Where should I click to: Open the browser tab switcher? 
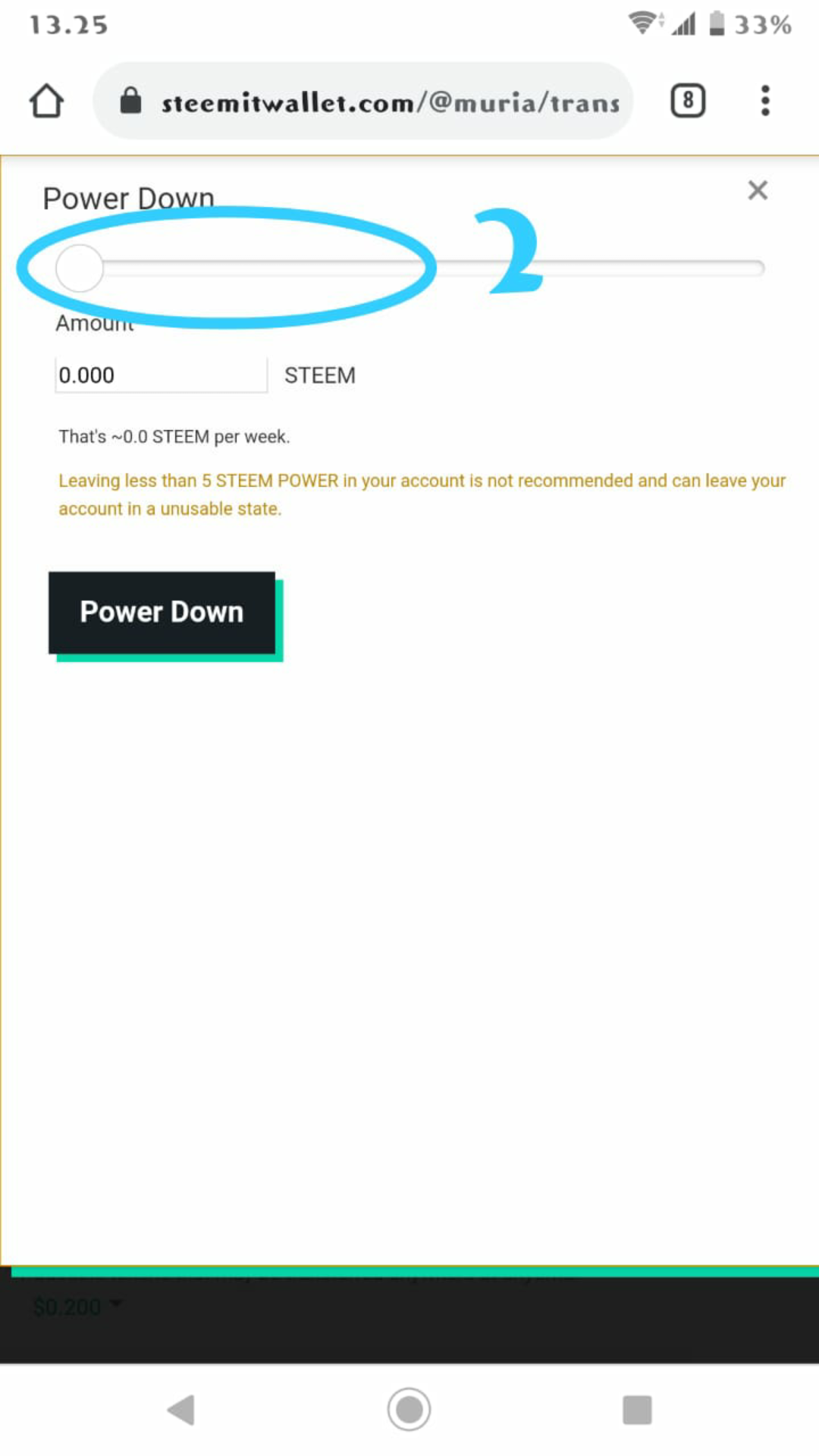688,101
